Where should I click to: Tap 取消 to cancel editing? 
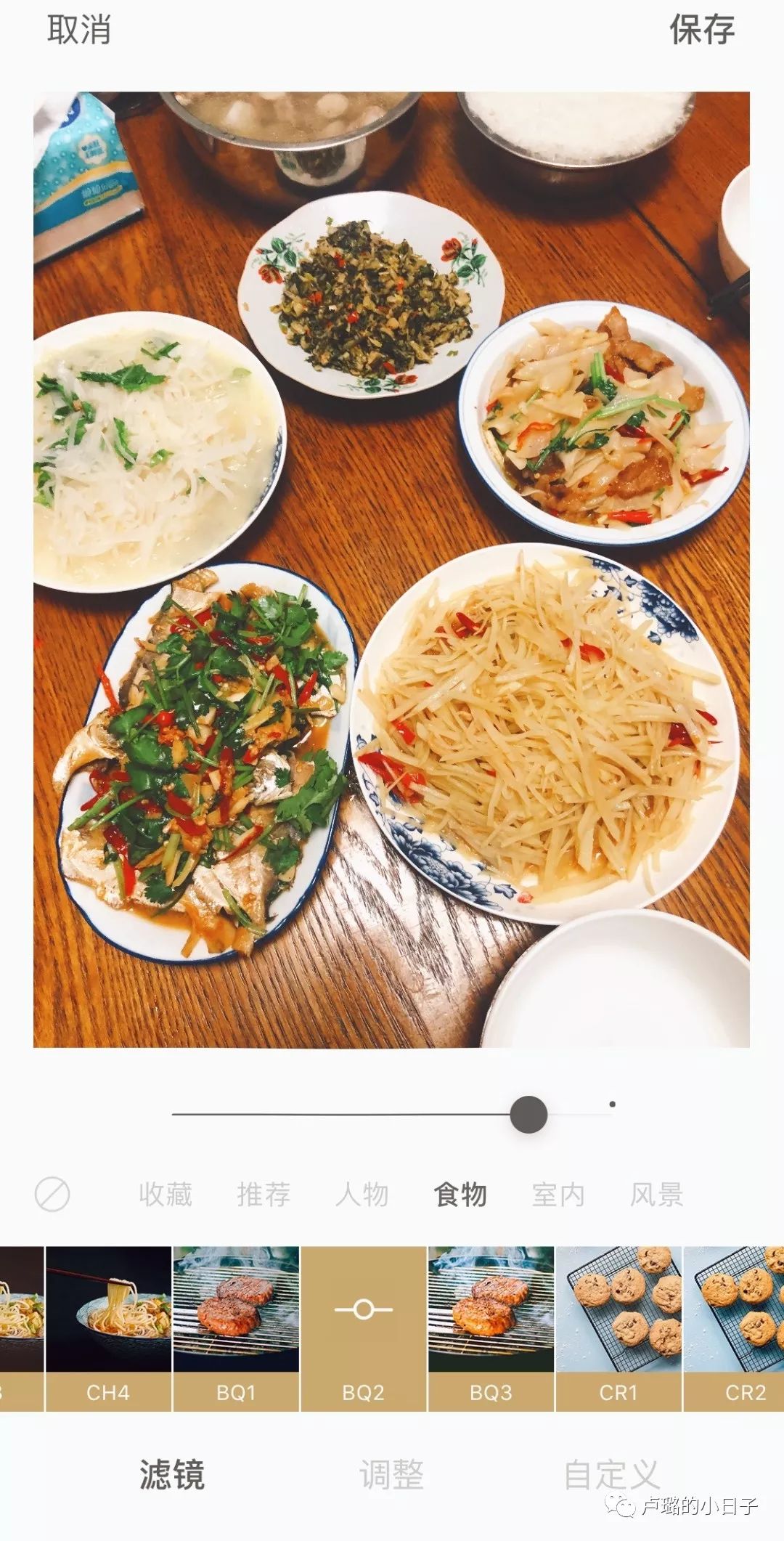78,31
